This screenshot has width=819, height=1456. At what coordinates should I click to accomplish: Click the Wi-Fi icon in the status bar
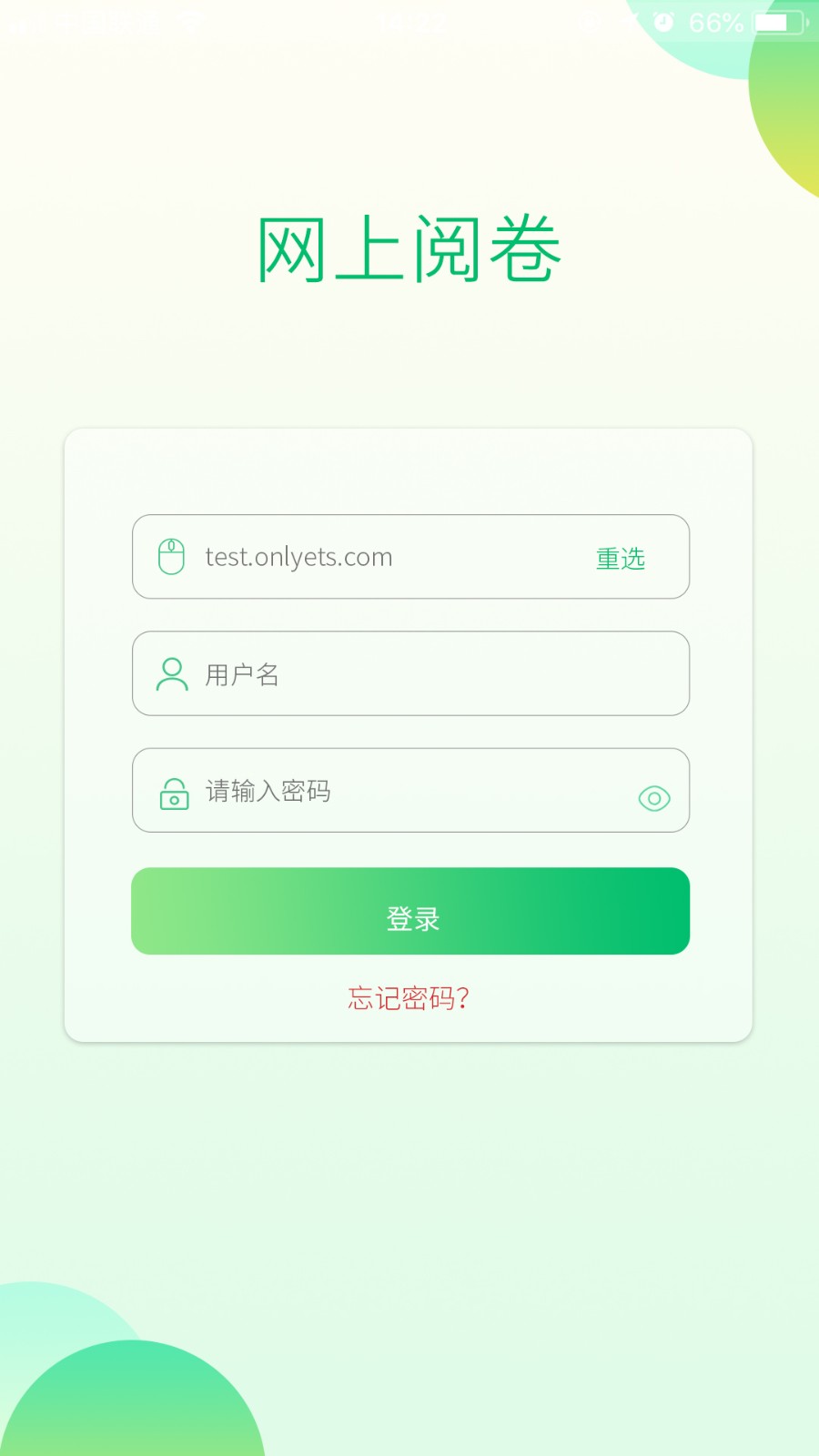pyautogui.click(x=190, y=21)
